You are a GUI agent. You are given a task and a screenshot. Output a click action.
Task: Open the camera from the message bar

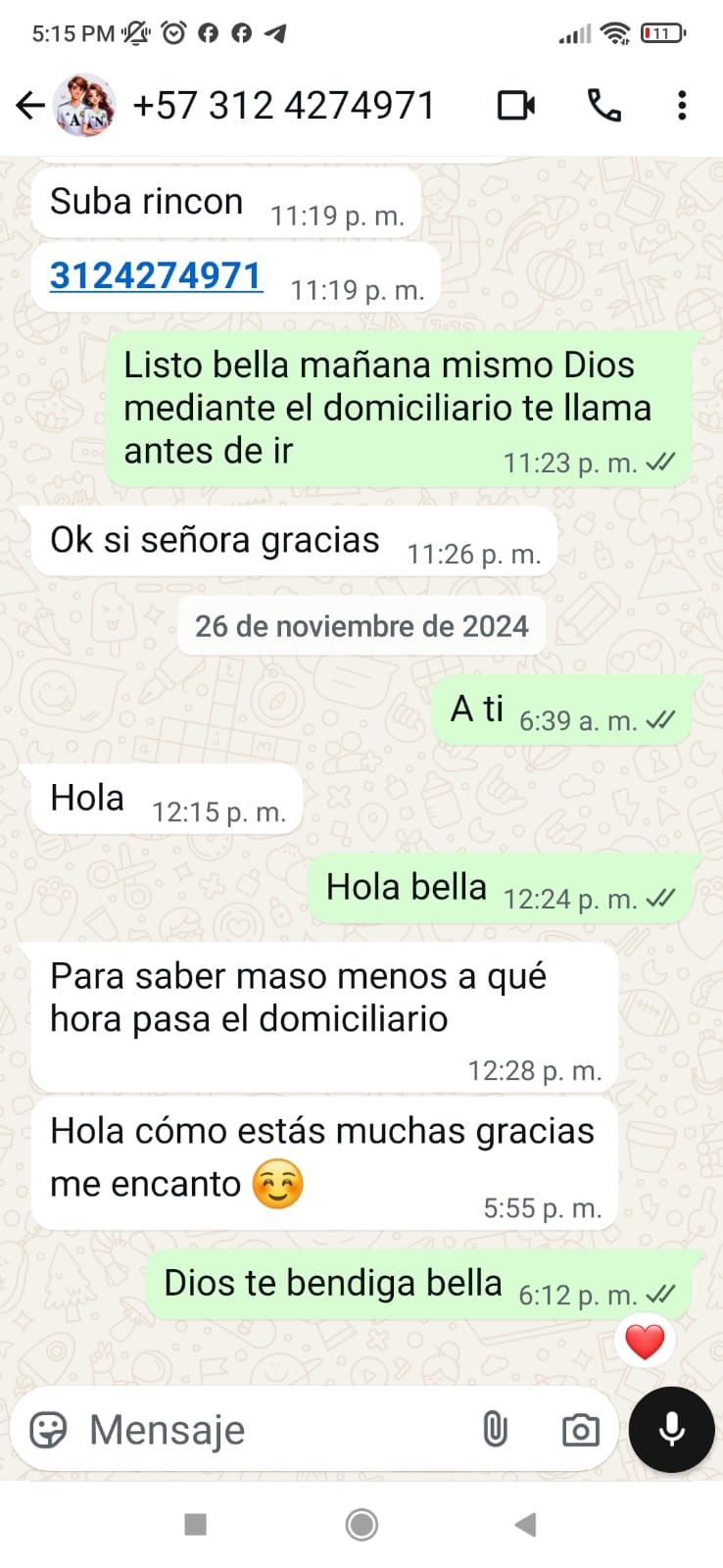click(580, 1430)
